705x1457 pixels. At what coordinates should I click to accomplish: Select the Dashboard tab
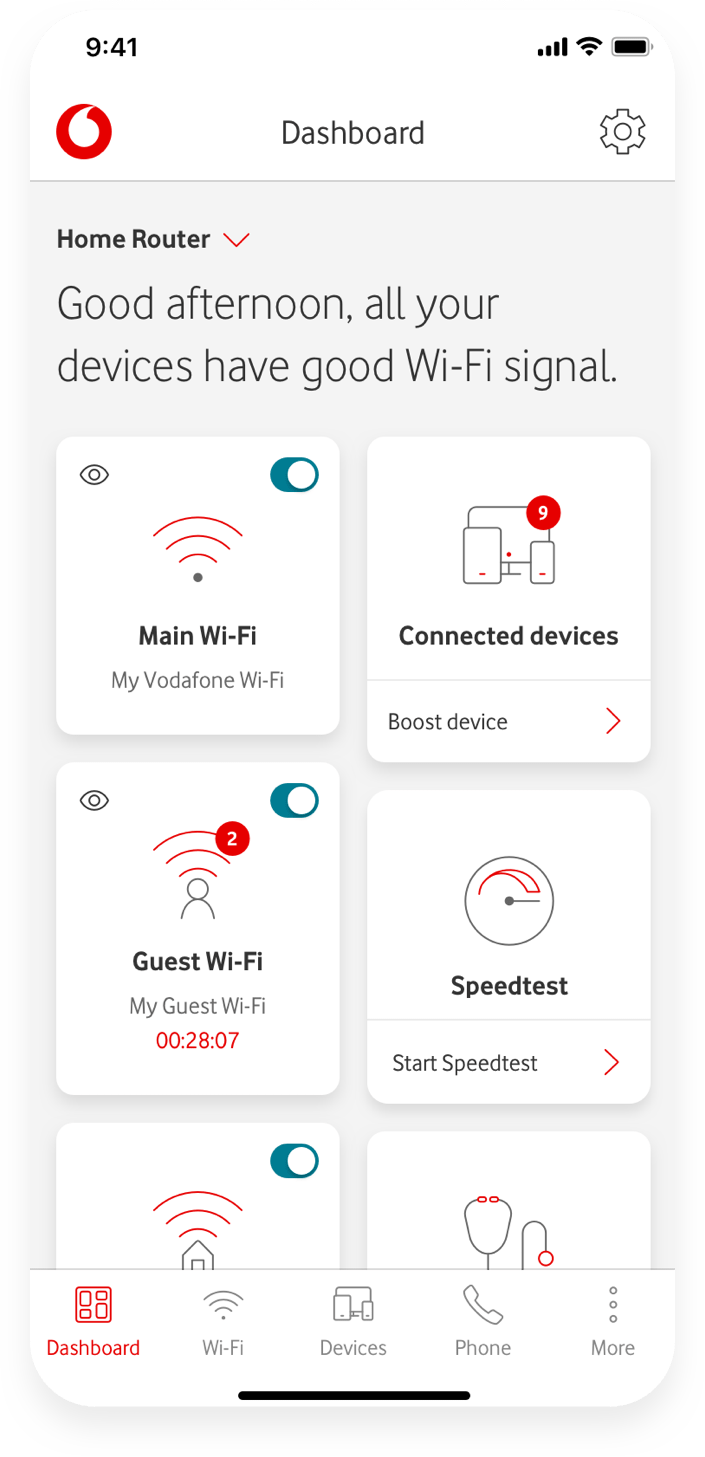[x=93, y=1322]
